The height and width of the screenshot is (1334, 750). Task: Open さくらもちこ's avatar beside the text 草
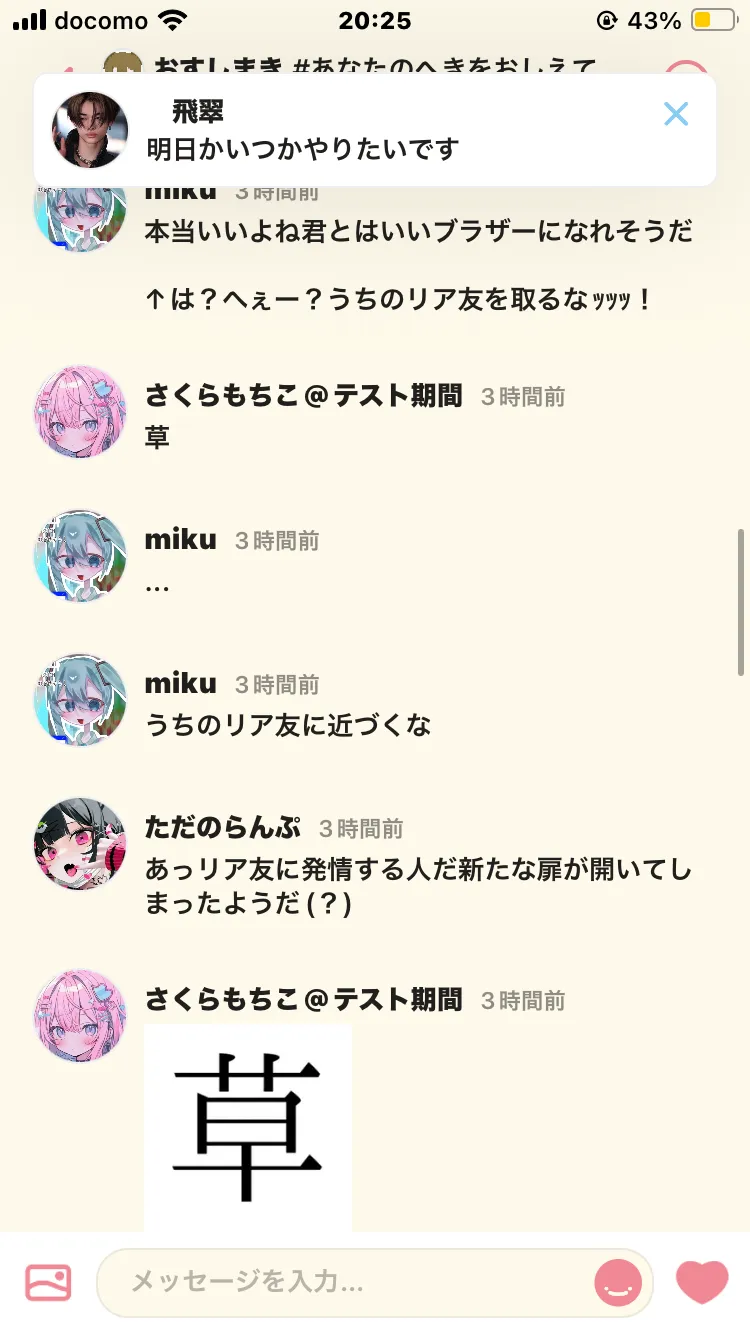pos(80,412)
